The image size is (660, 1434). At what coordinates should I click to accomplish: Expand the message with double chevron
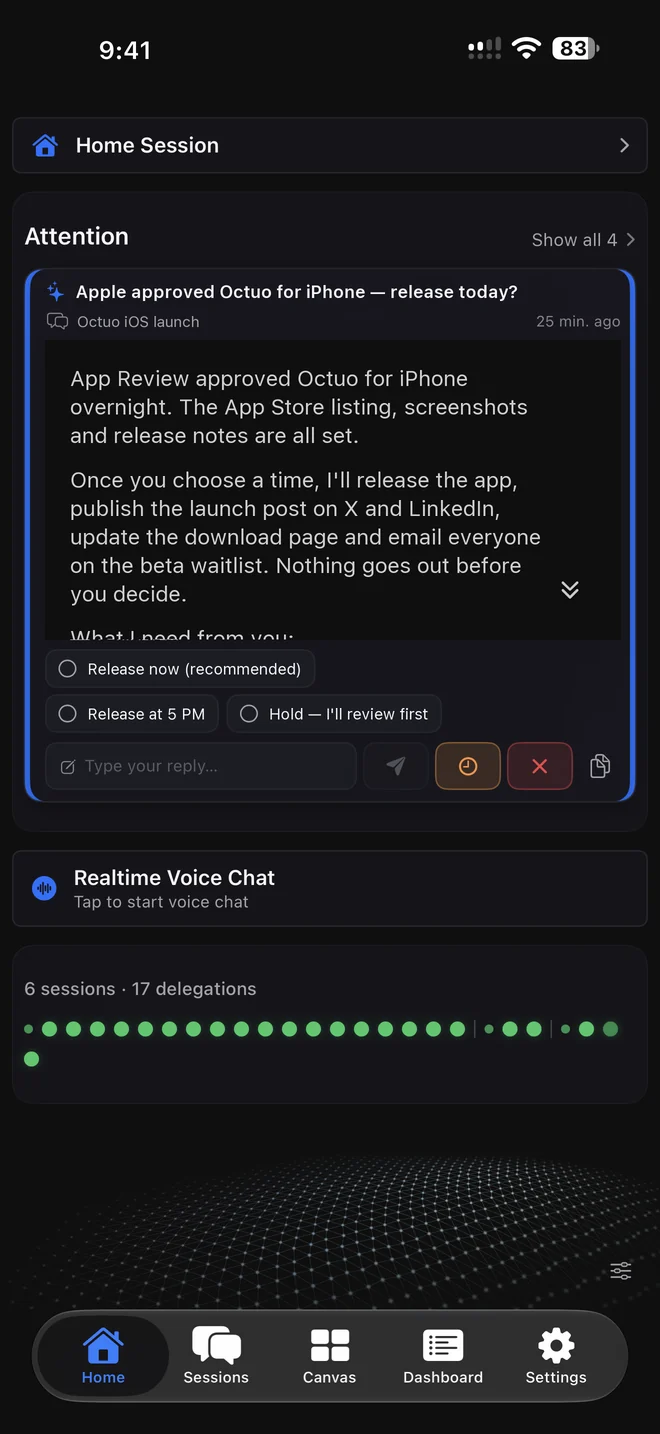coord(570,589)
